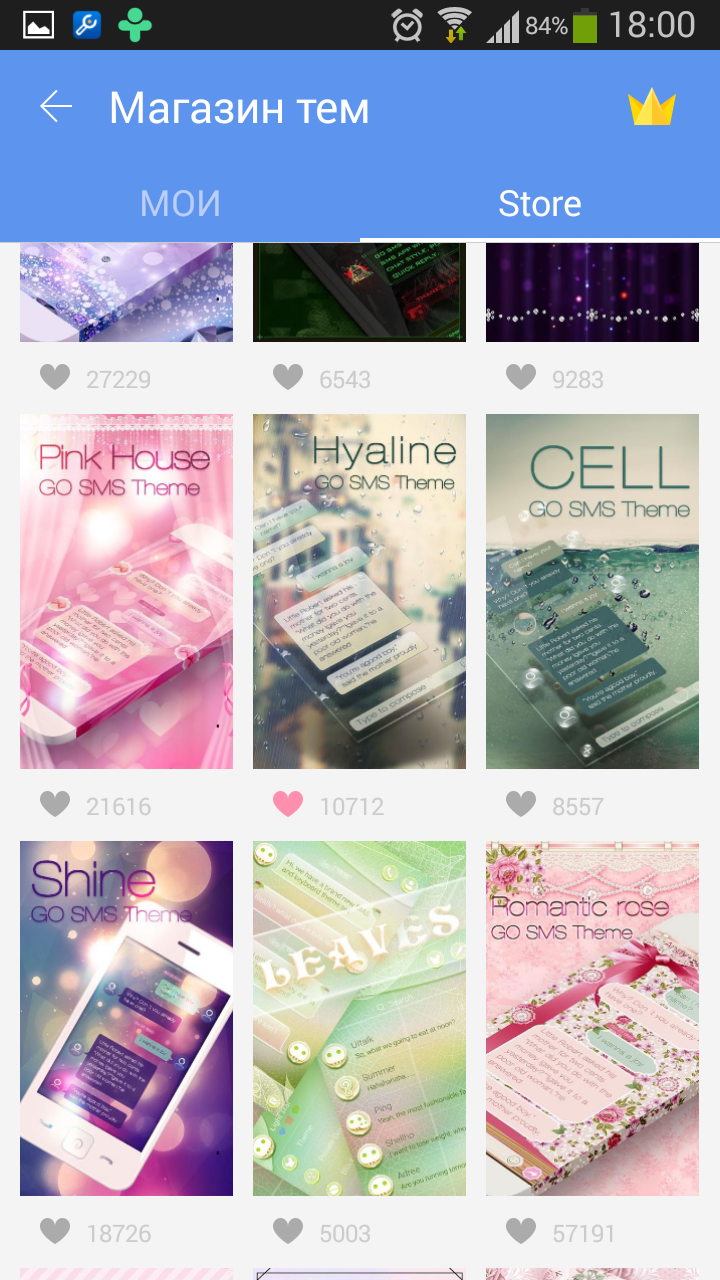The image size is (720, 1280).
Task: Open the Shine theme
Action: [126, 1018]
